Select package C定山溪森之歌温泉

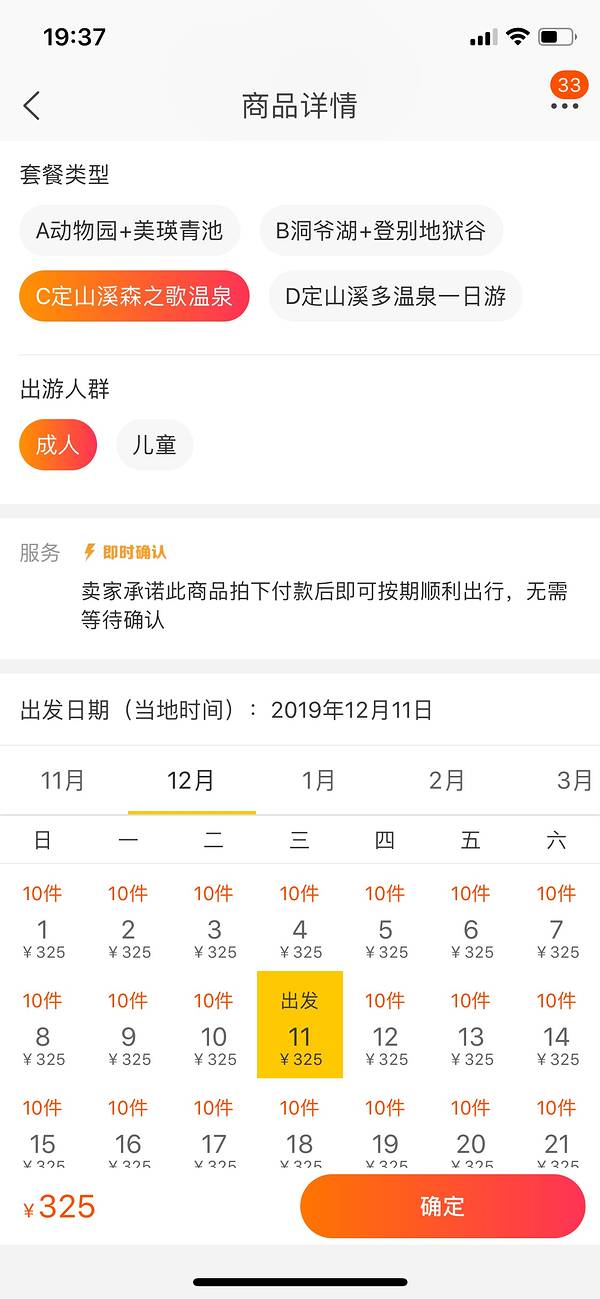pos(134,296)
